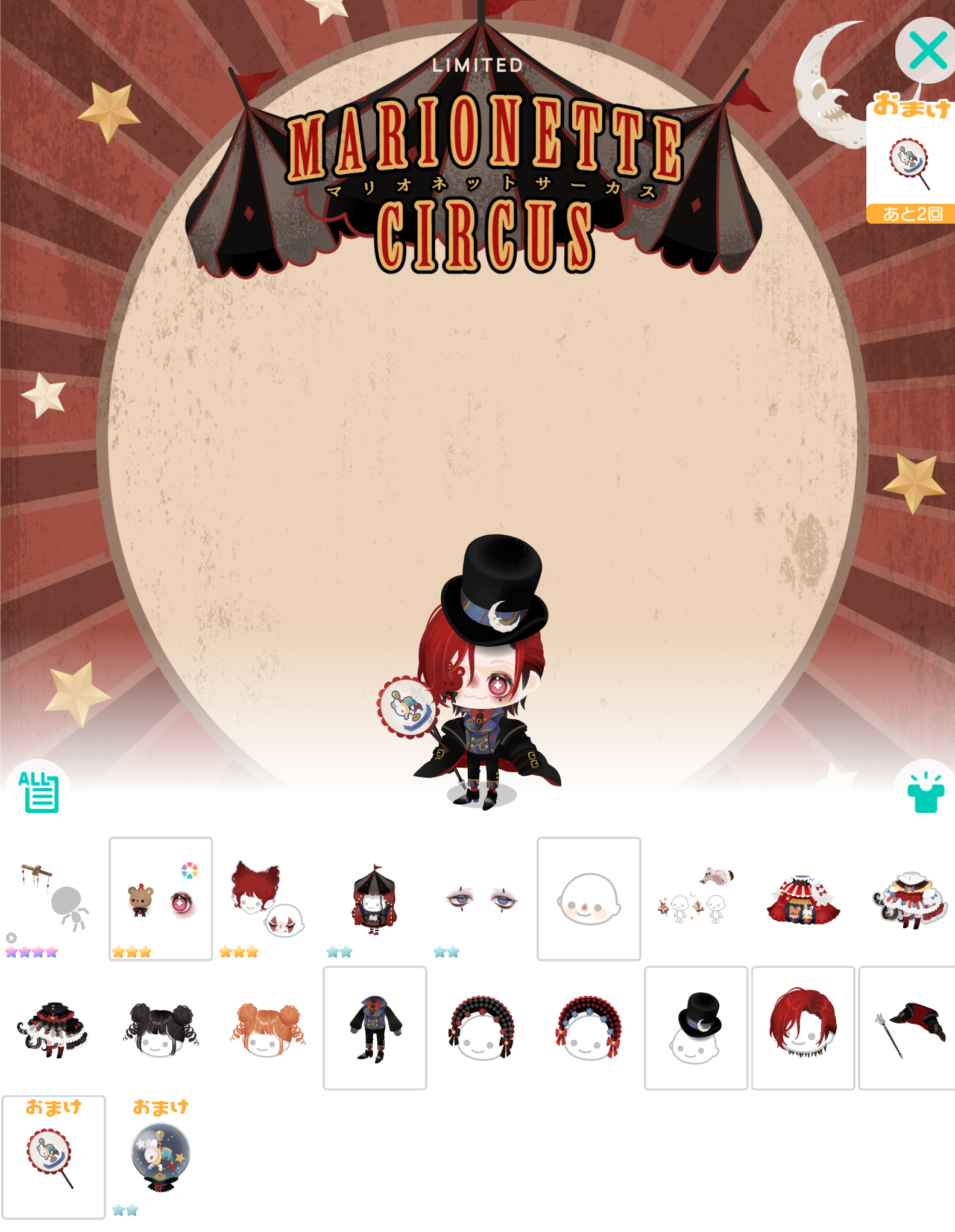
Task: Select the black frilly dress item
Action: [x=53, y=1028]
